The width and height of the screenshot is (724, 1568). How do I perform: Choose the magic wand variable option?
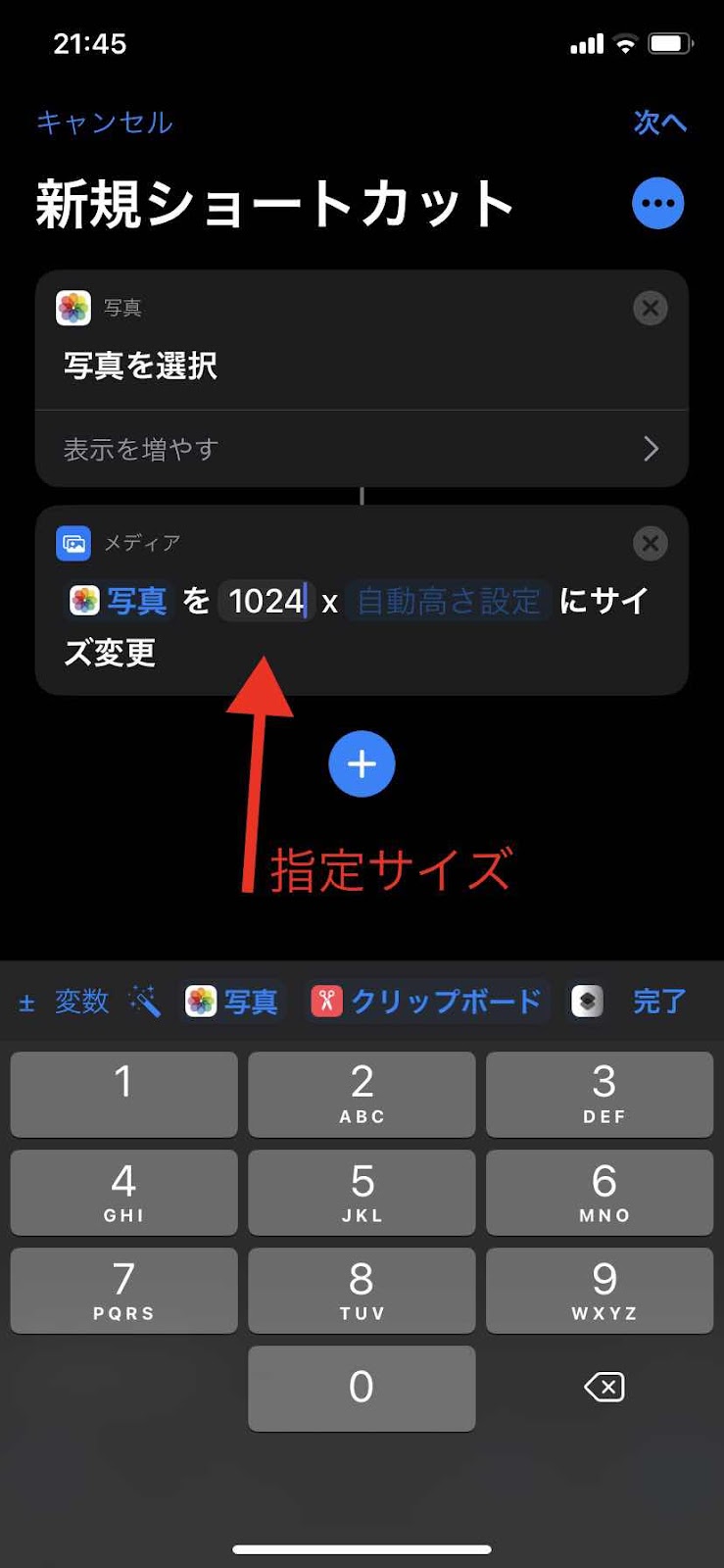pos(145,1002)
